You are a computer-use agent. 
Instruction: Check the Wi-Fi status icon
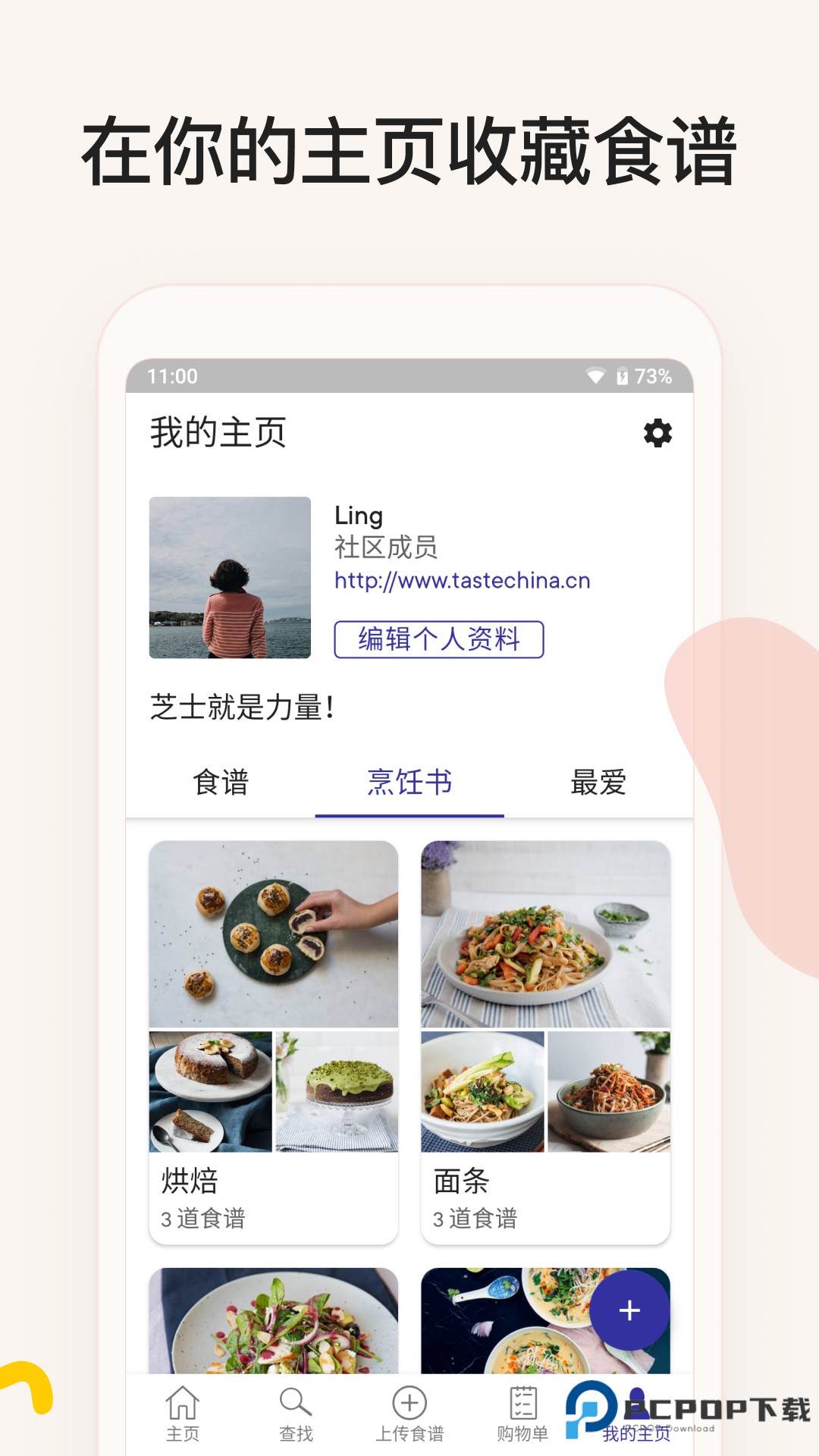(595, 373)
